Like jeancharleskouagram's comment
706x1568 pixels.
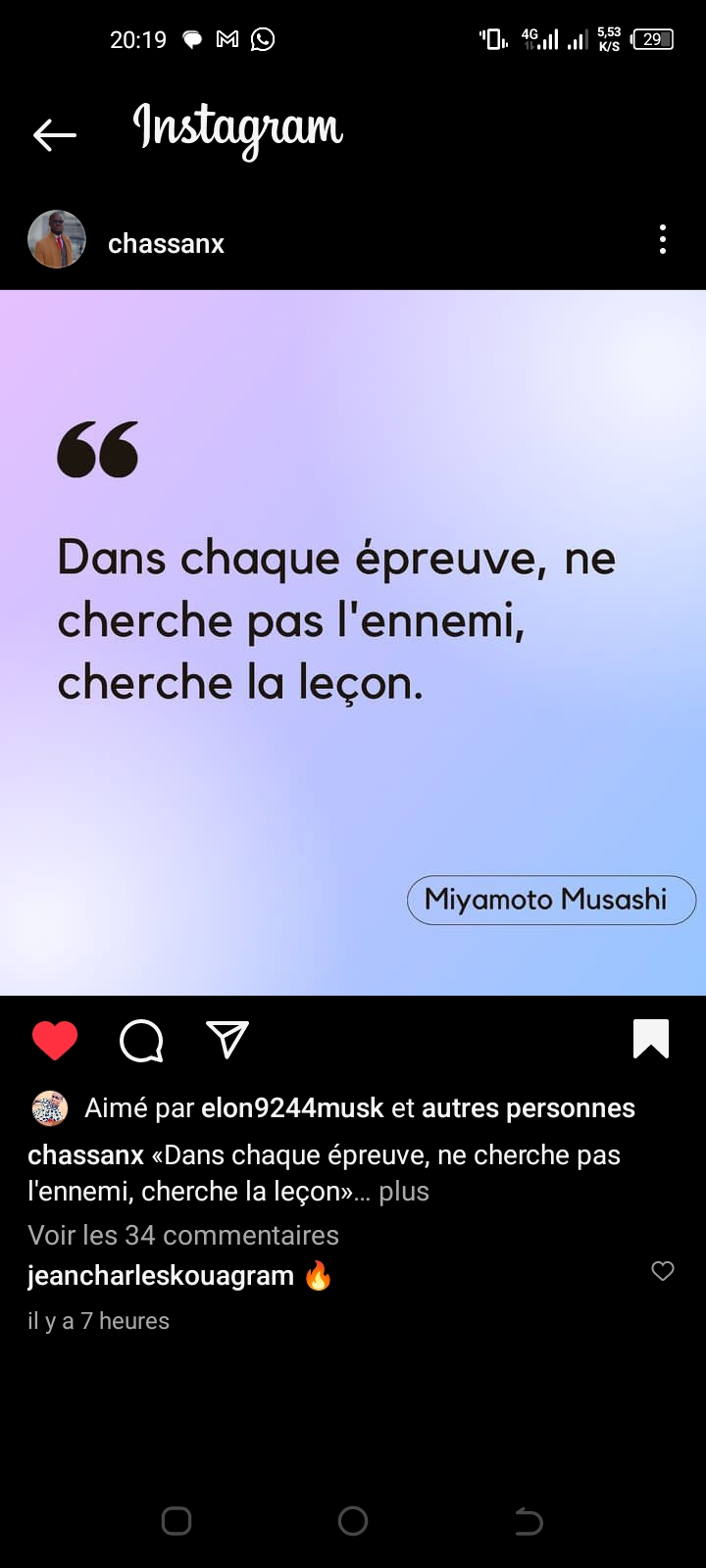[x=663, y=1271]
